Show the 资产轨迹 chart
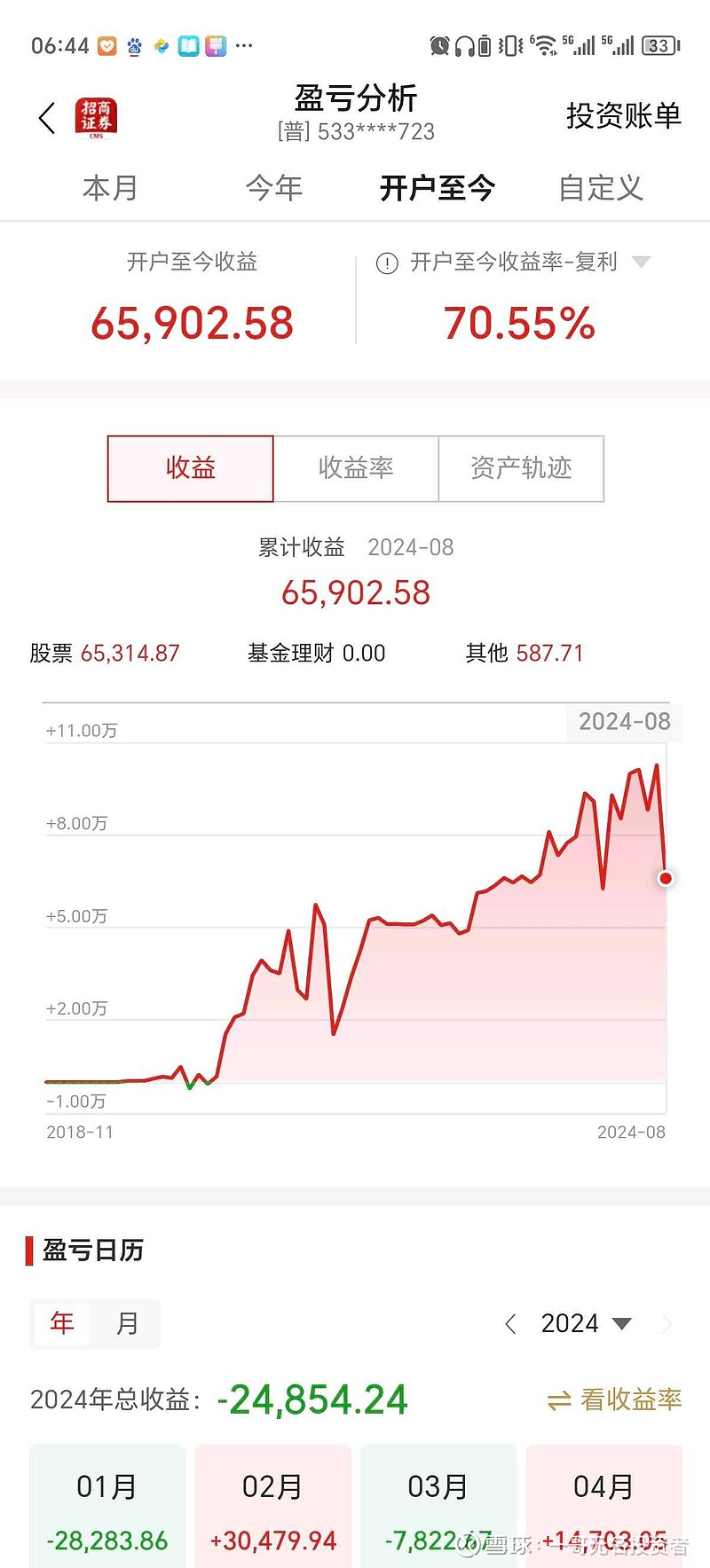Image resolution: width=710 pixels, height=1568 pixels. point(521,468)
